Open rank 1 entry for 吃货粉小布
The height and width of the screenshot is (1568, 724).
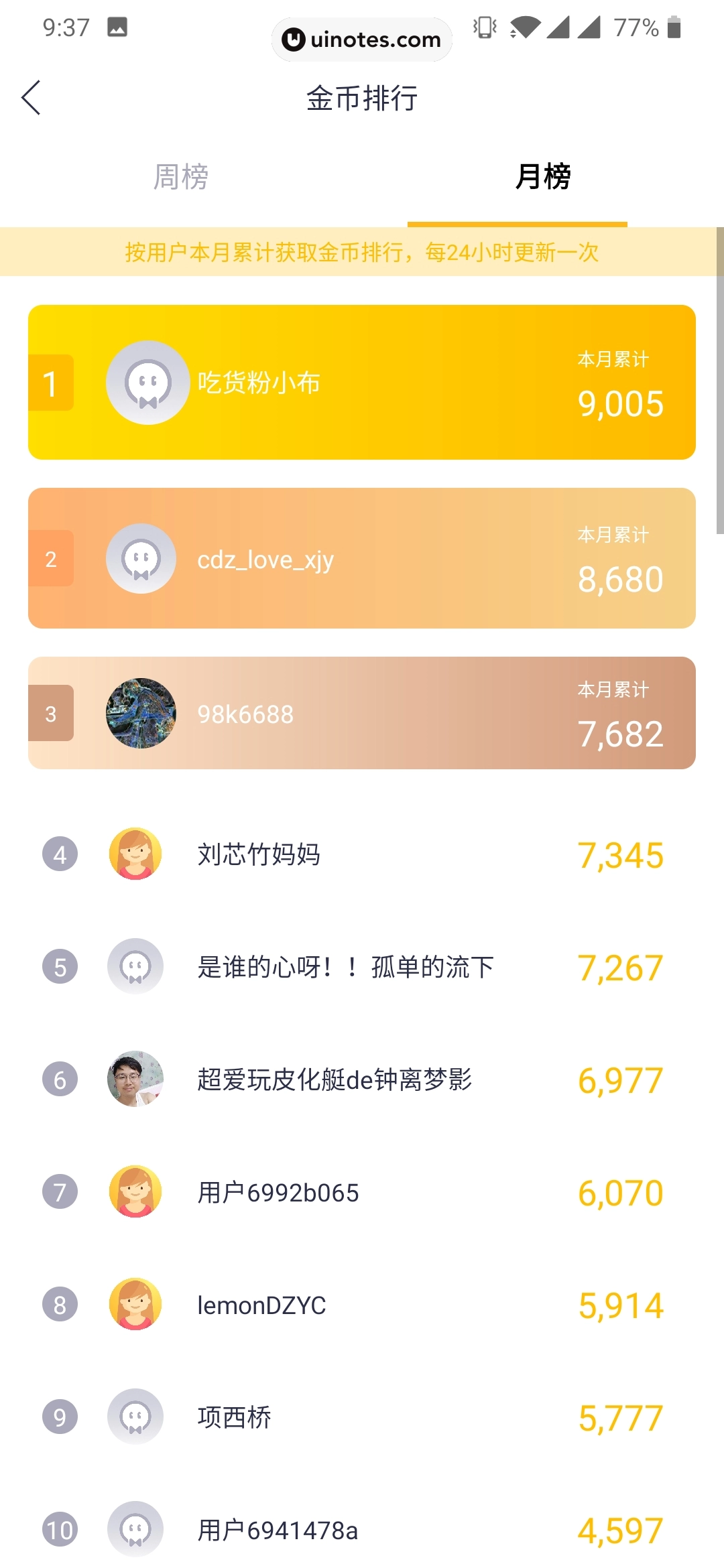tap(362, 381)
